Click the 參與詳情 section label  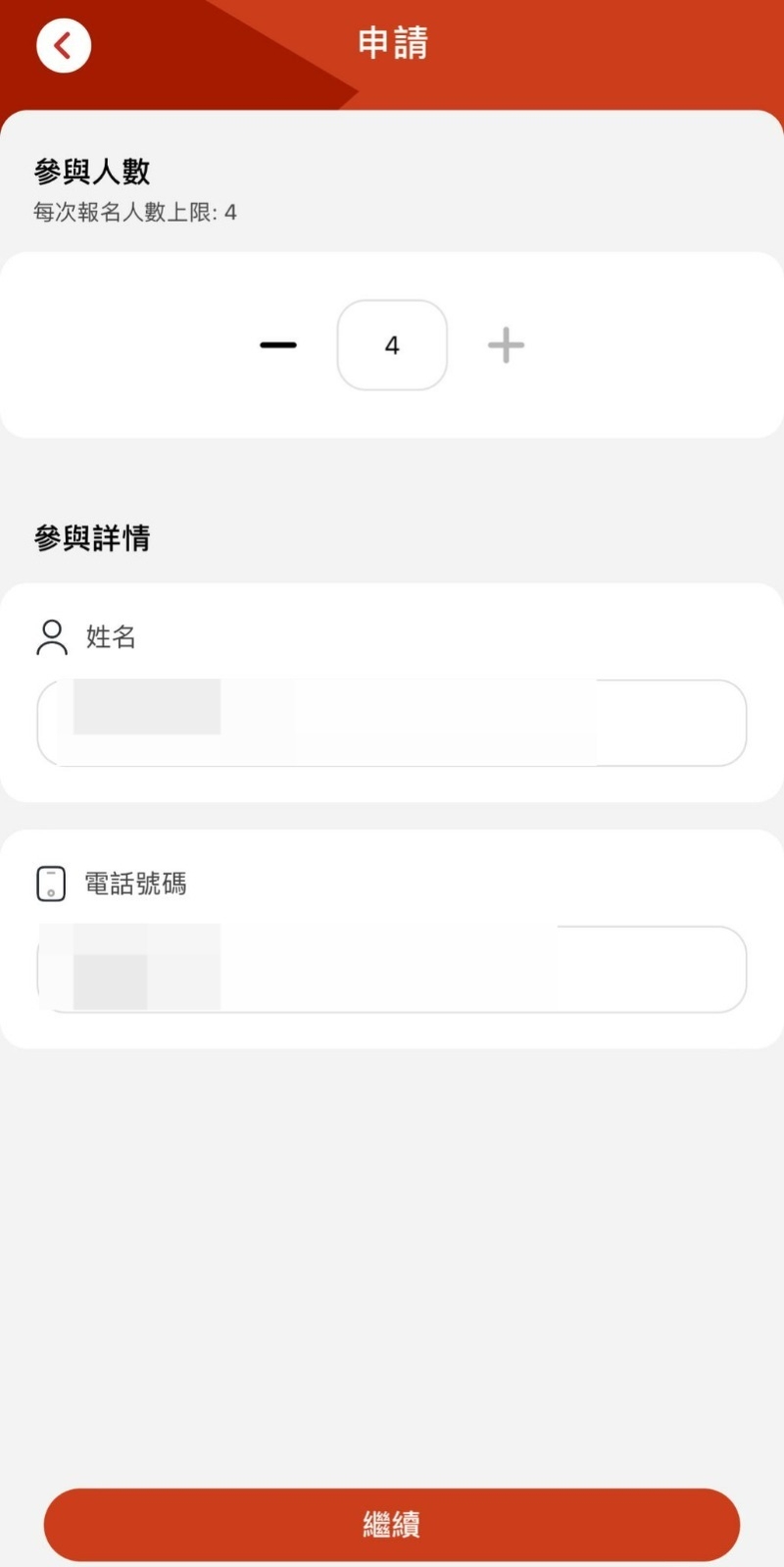pos(91,537)
